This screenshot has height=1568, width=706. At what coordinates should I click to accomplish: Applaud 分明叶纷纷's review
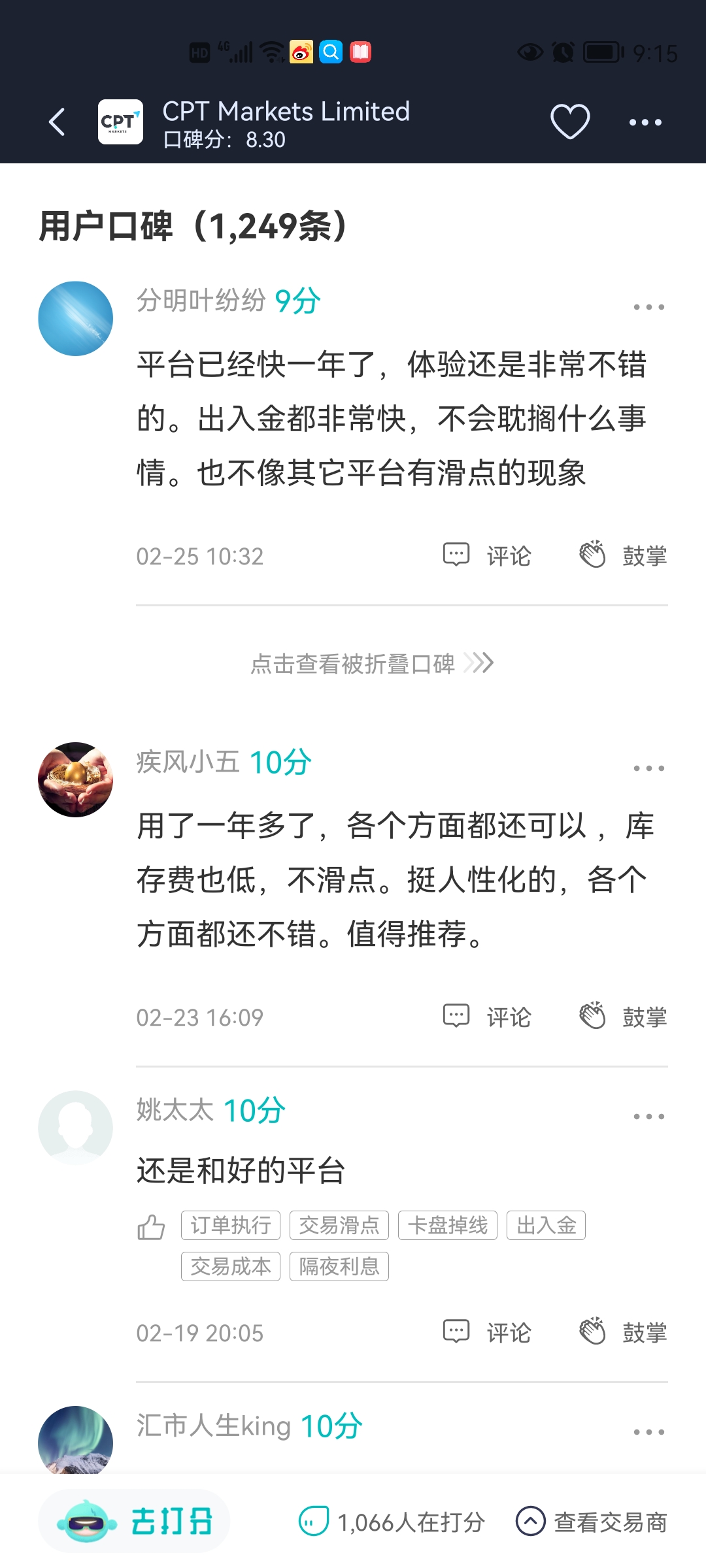(x=623, y=556)
